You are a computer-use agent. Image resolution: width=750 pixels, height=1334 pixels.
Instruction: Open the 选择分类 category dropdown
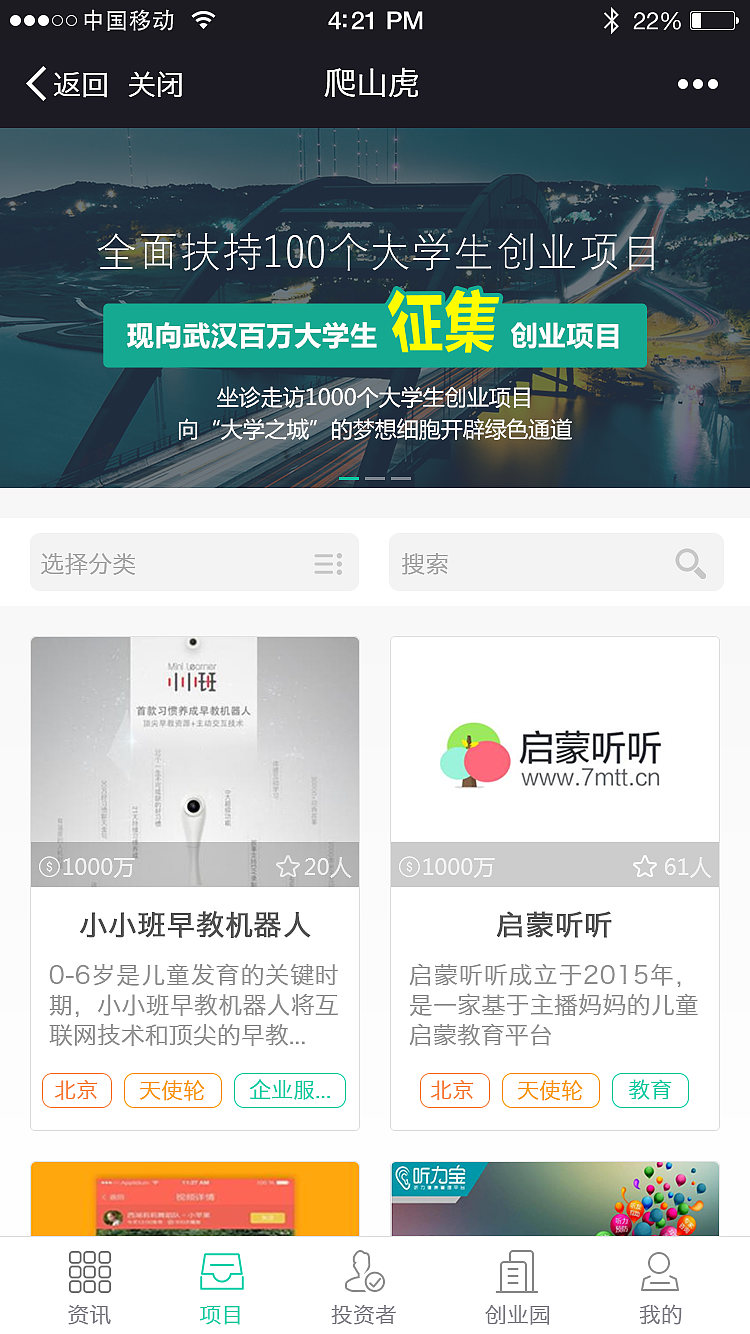(x=150, y=563)
